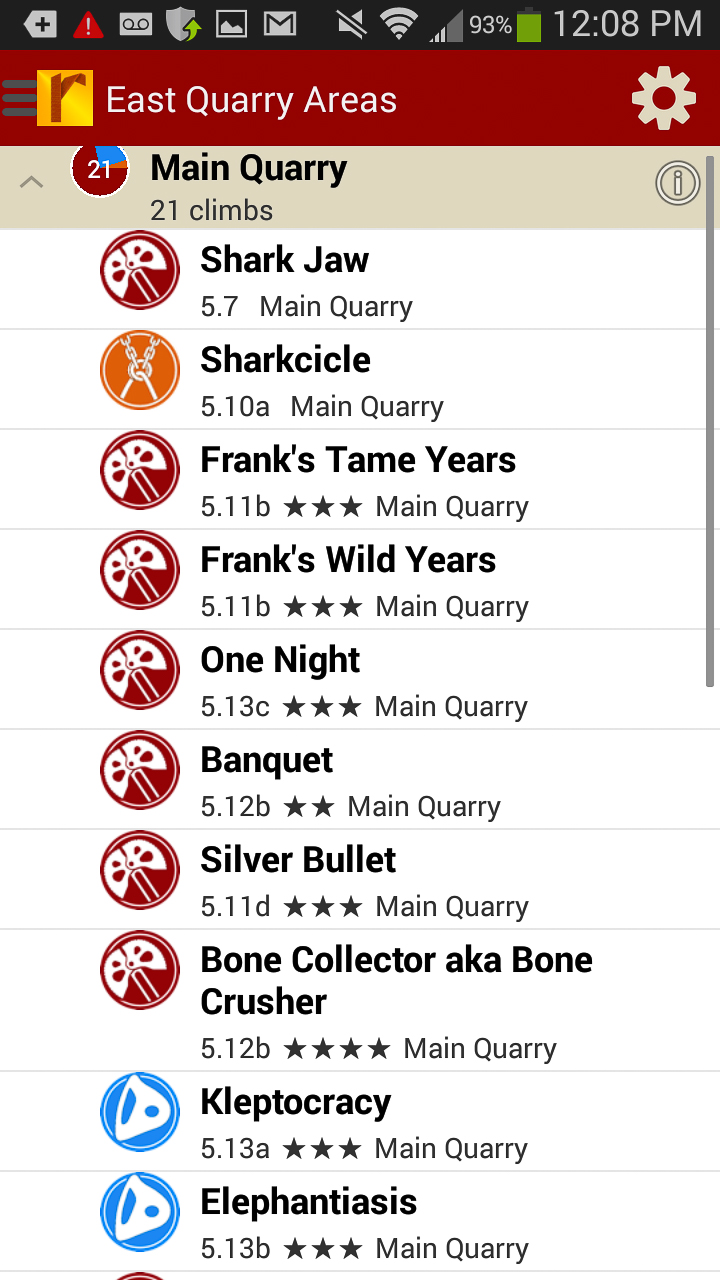This screenshot has height=1280, width=720.
Task: Collapse the Main Quarry section
Action: click(x=32, y=182)
